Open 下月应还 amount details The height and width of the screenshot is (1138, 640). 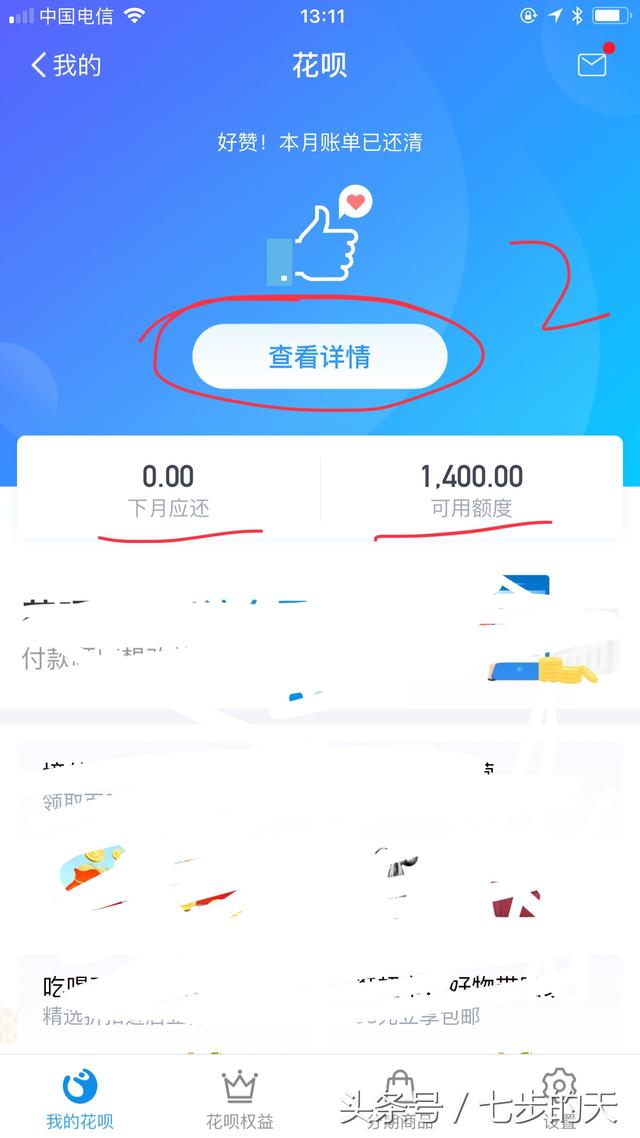168,490
